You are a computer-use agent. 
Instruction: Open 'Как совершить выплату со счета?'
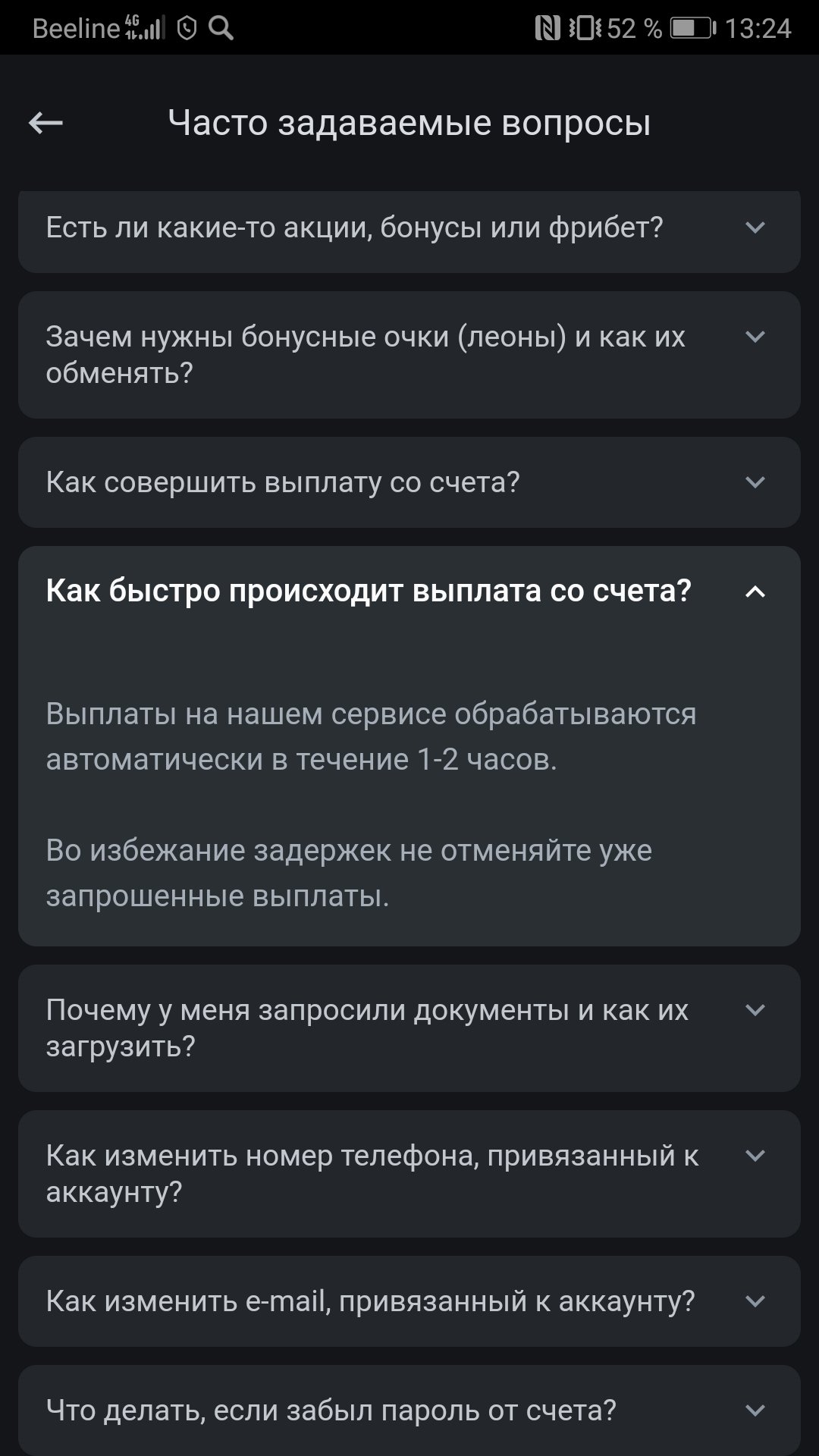[x=409, y=482]
